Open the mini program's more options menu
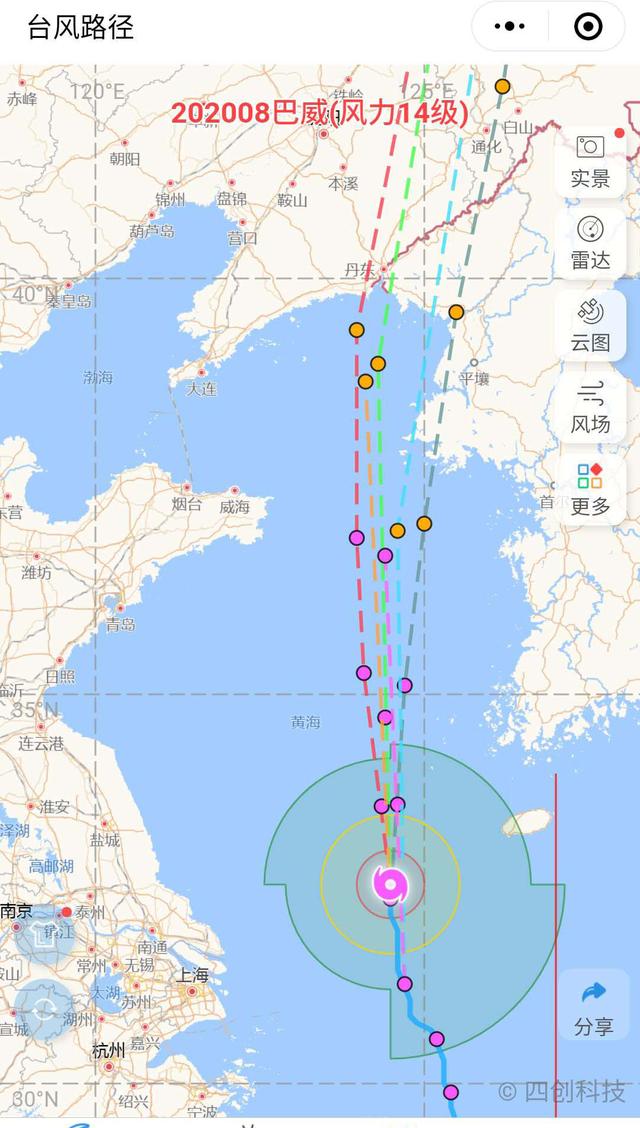 click(x=510, y=27)
